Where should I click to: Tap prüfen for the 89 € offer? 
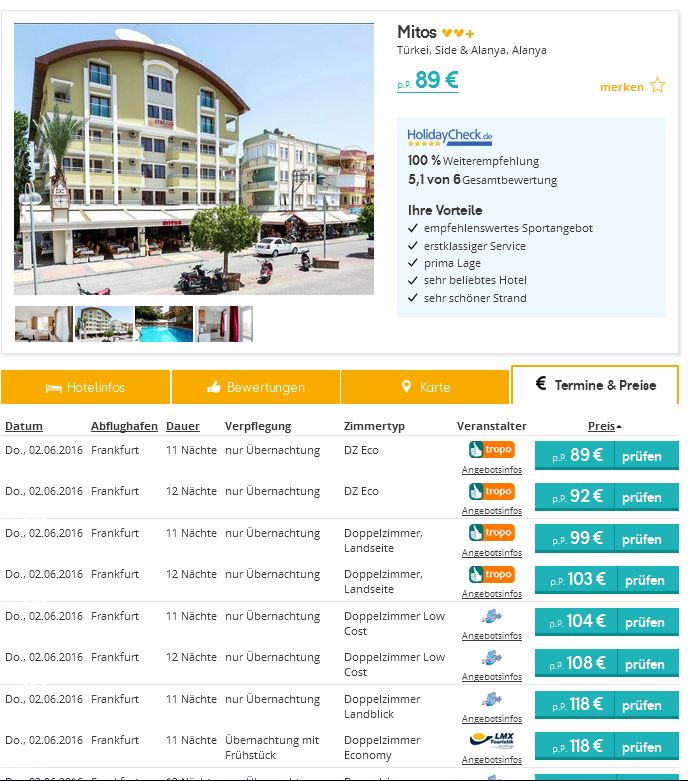(x=642, y=456)
